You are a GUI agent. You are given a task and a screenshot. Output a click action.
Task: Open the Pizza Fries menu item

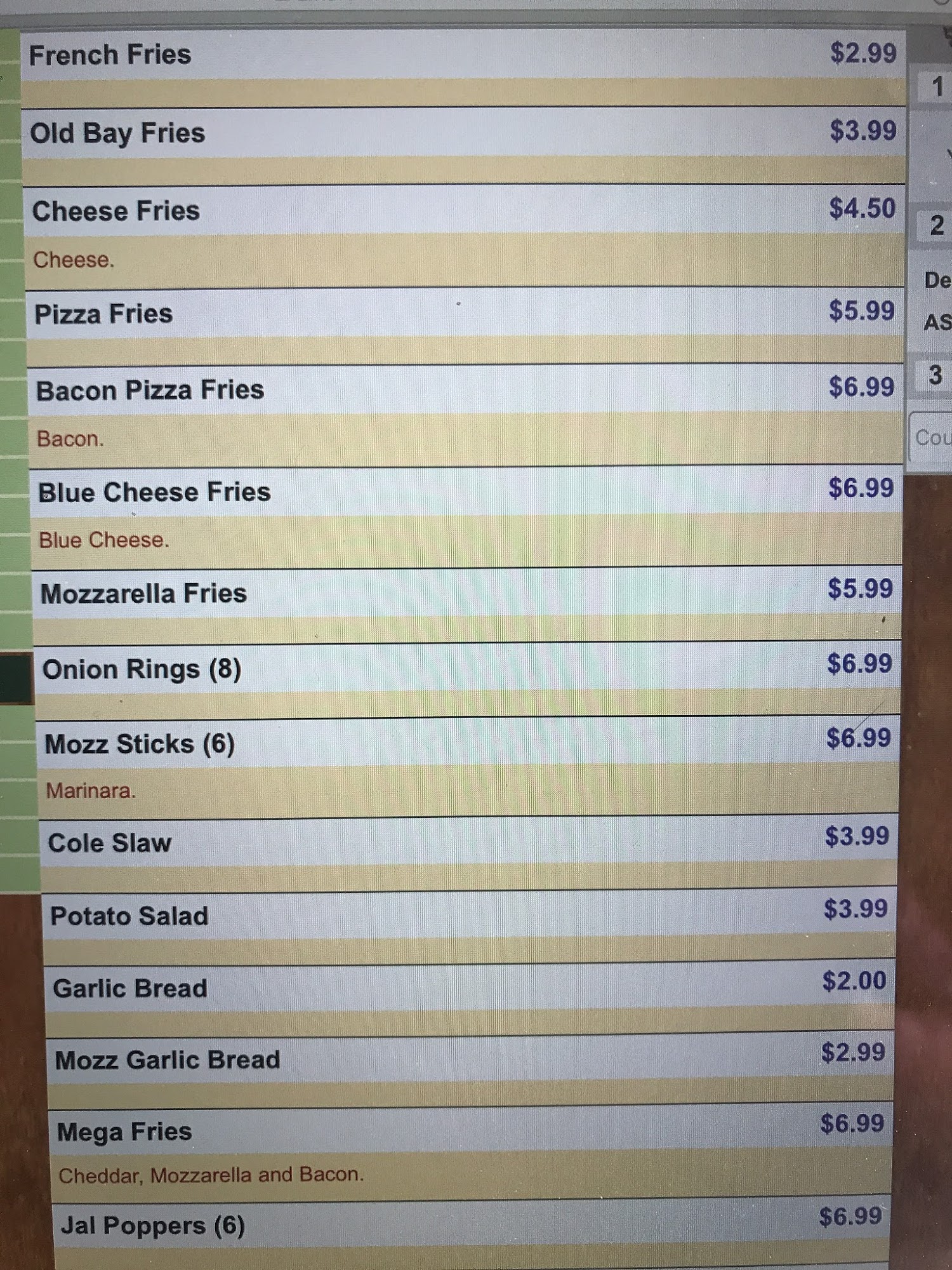(103, 314)
